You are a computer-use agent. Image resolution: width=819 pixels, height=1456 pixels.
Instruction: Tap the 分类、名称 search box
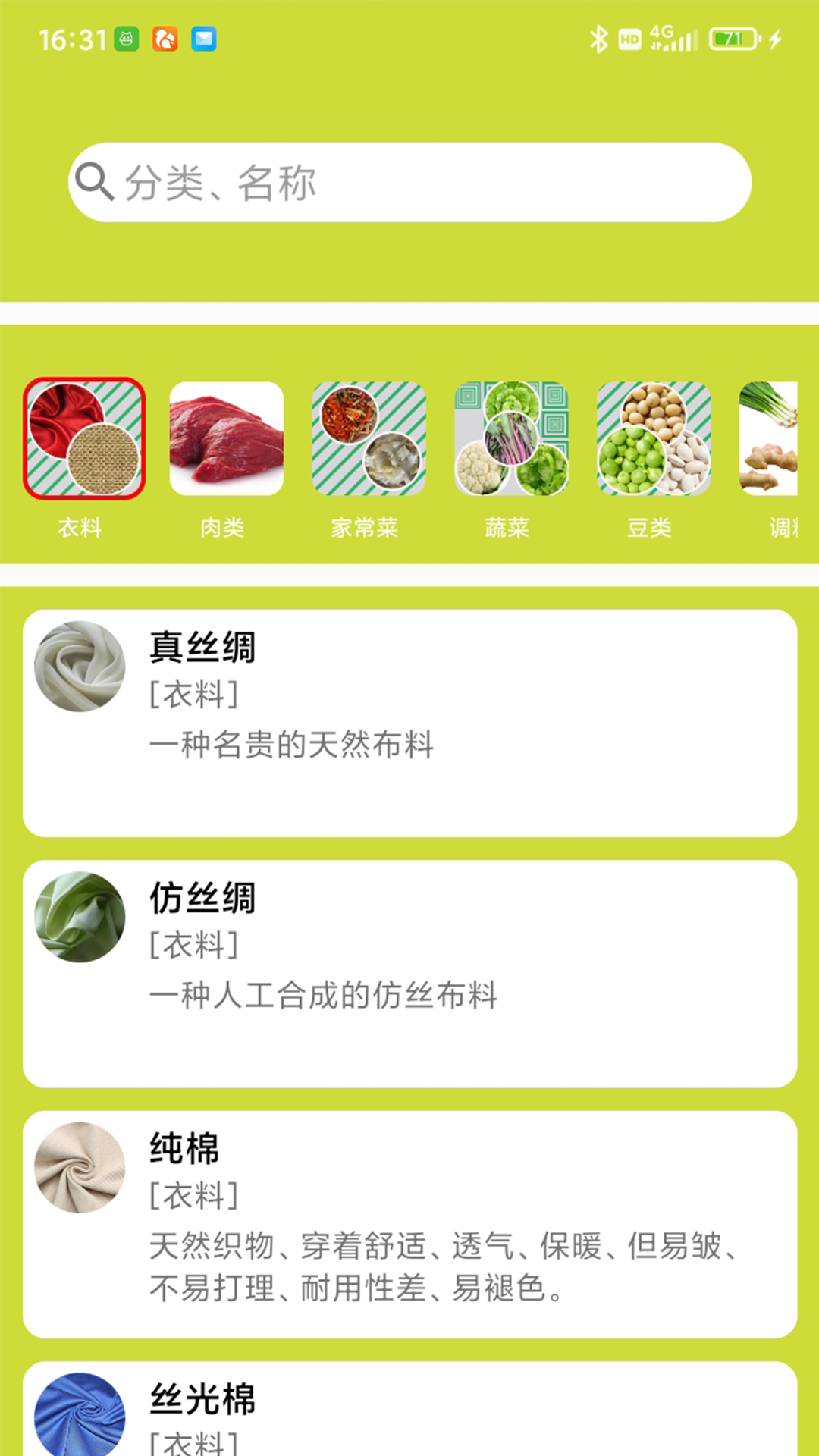pos(409,183)
